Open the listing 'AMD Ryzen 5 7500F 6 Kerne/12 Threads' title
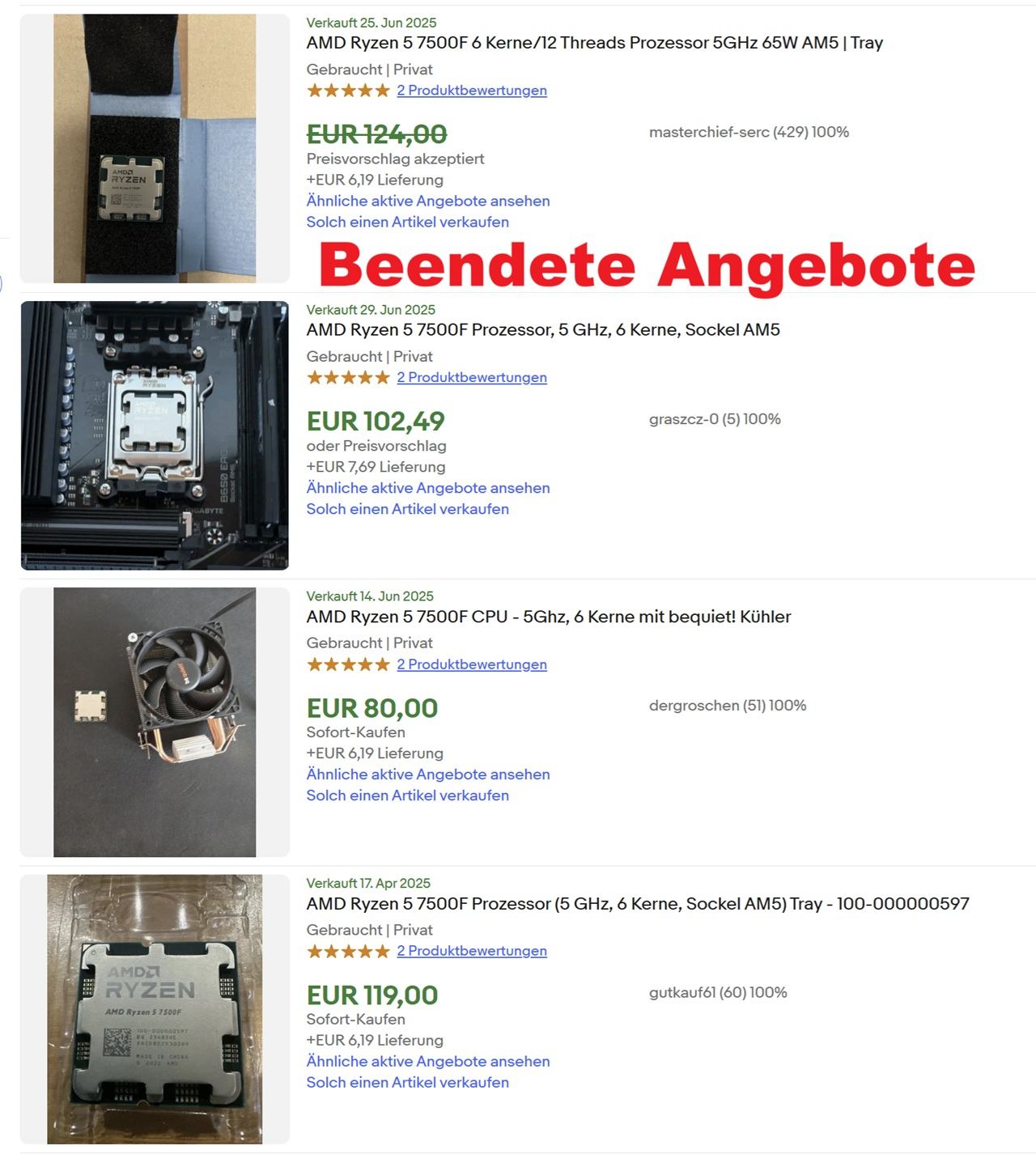The height and width of the screenshot is (1154, 1036). pyautogui.click(x=594, y=43)
